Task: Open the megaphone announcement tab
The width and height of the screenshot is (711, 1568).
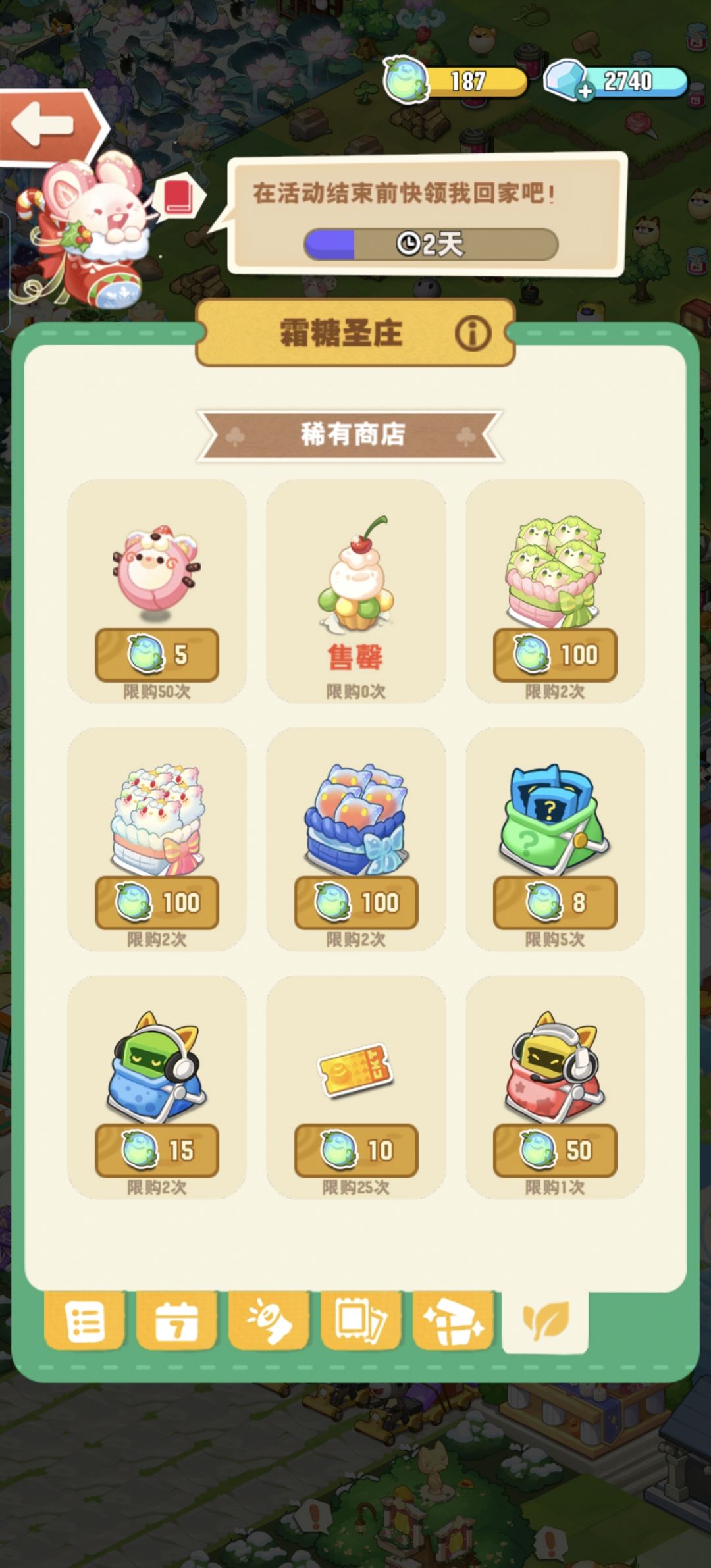Action: pos(269,1319)
